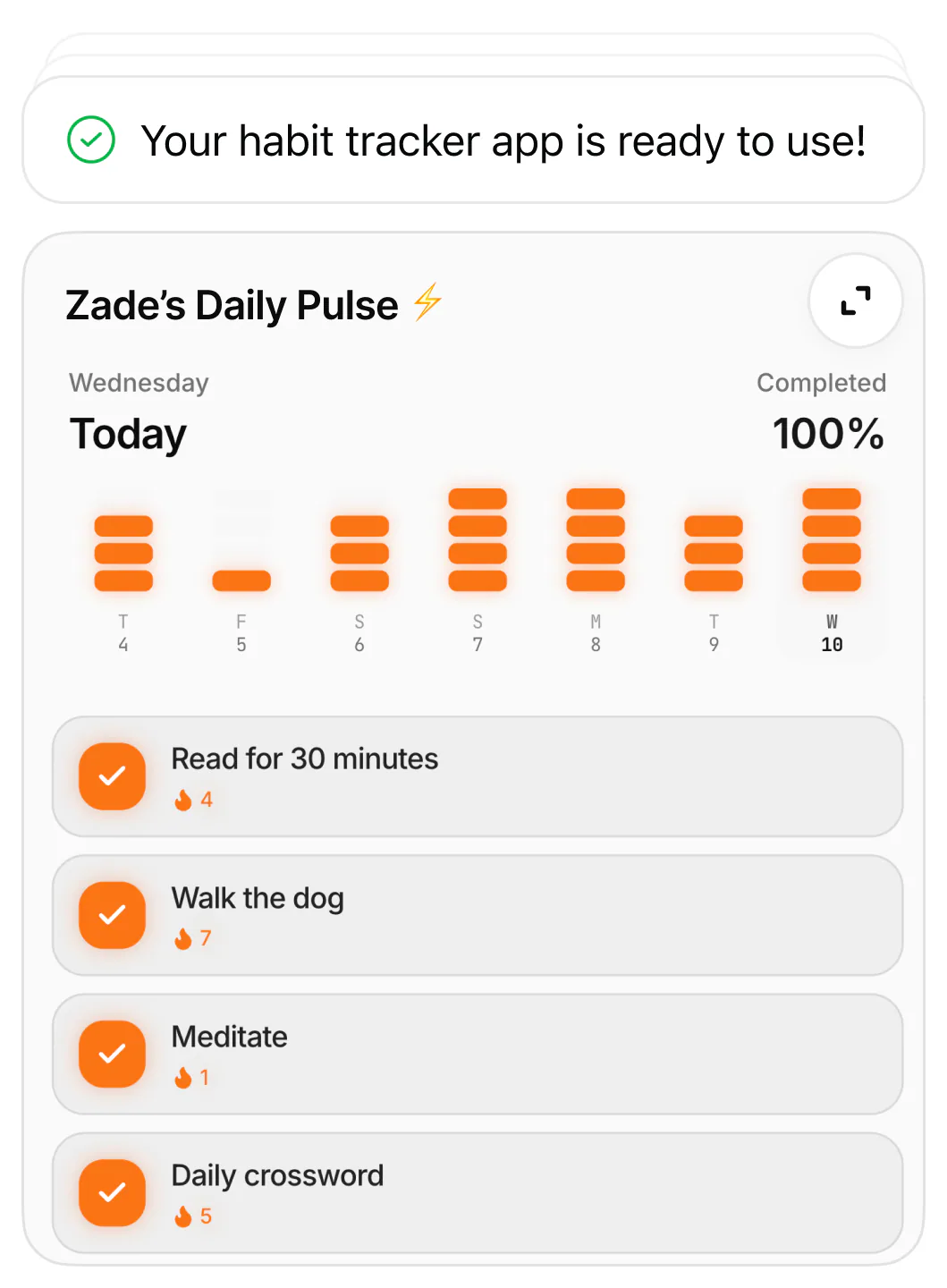Toggle completion of Walk the dog
This screenshot has width=947, height=1288.
(112, 915)
